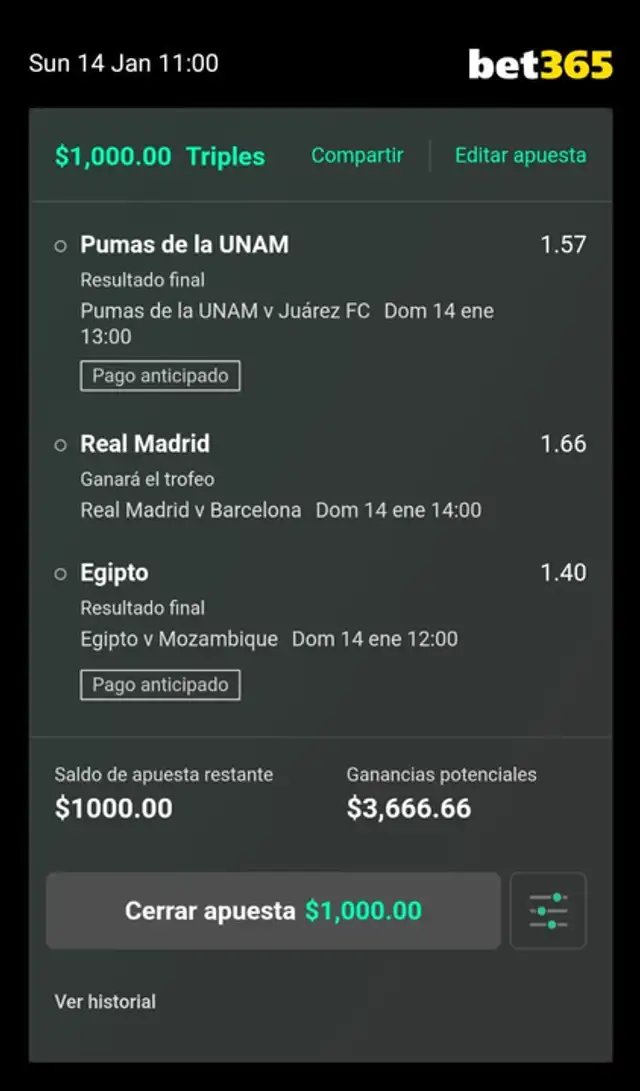640x1091 pixels.
Task: Open Ver historial
Action: tap(105, 1001)
